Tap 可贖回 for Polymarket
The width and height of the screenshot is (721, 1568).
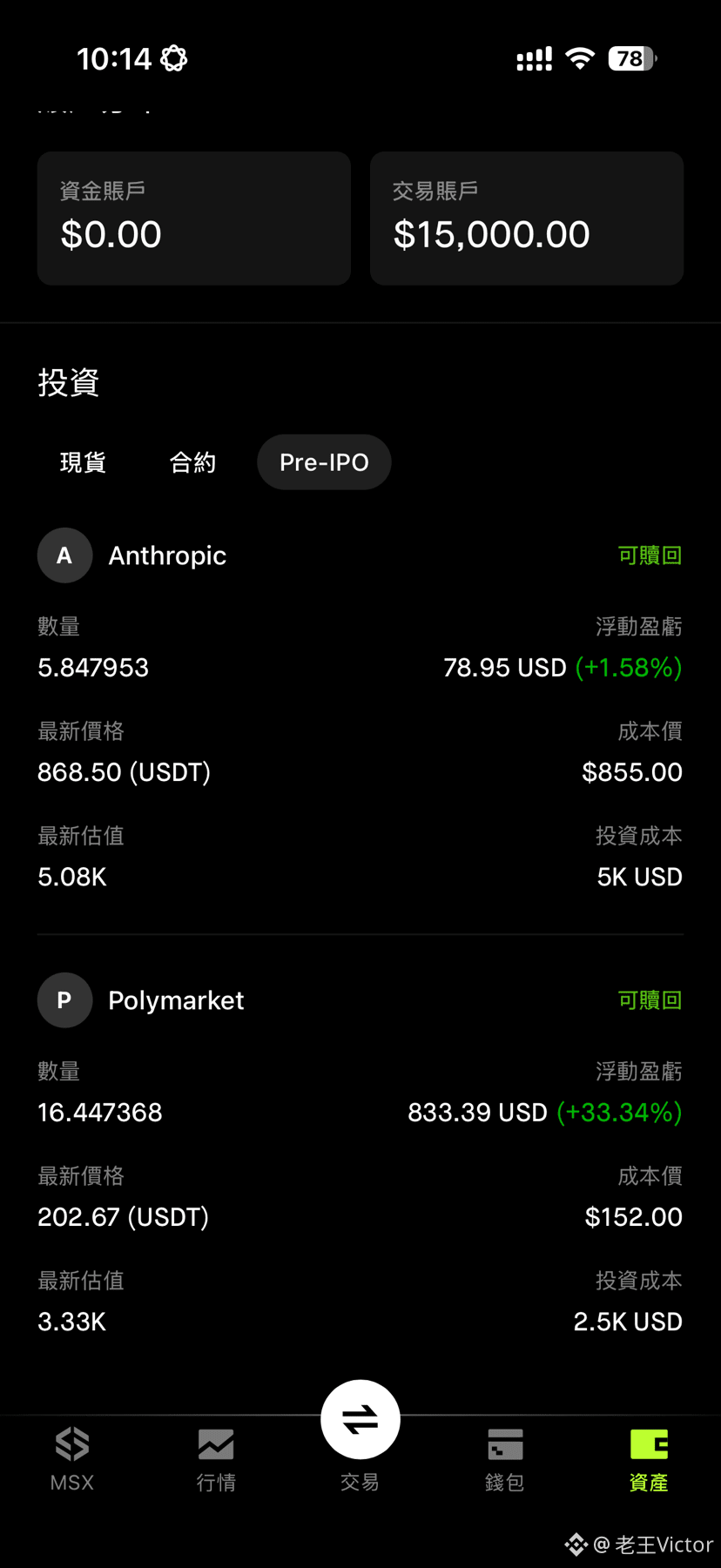click(x=650, y=1000)
